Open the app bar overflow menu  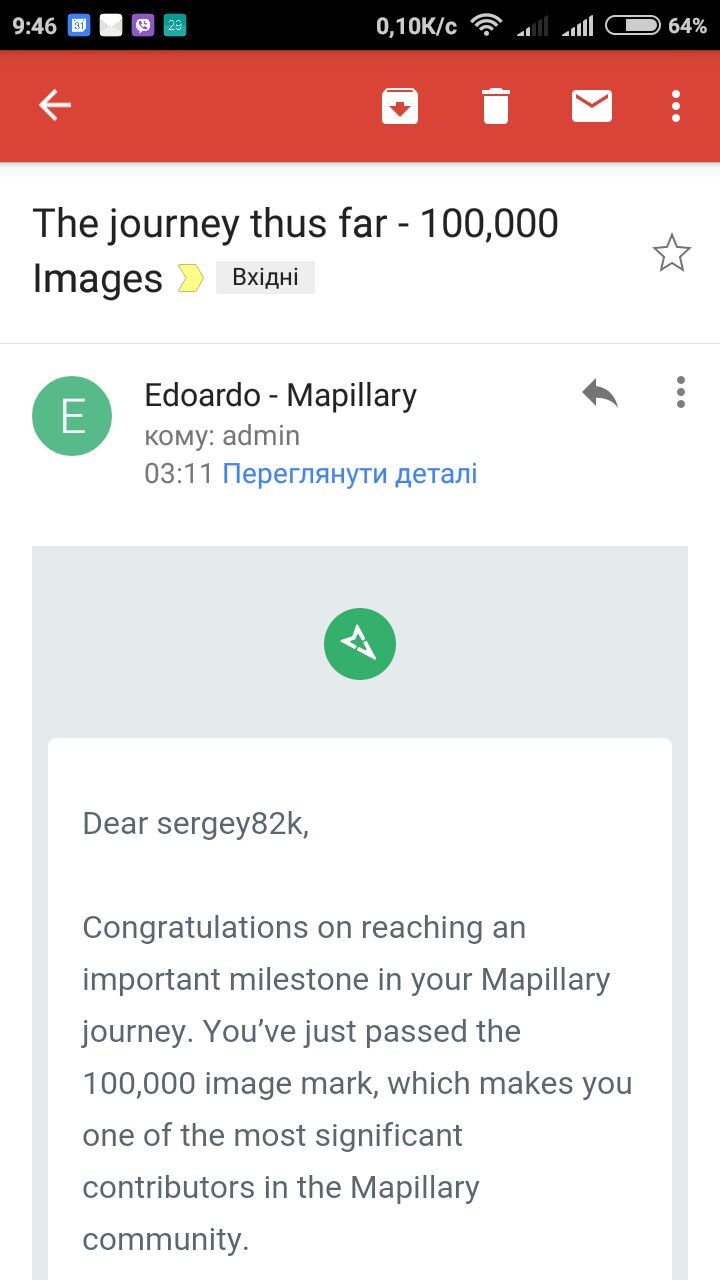[x=677, y=105]
